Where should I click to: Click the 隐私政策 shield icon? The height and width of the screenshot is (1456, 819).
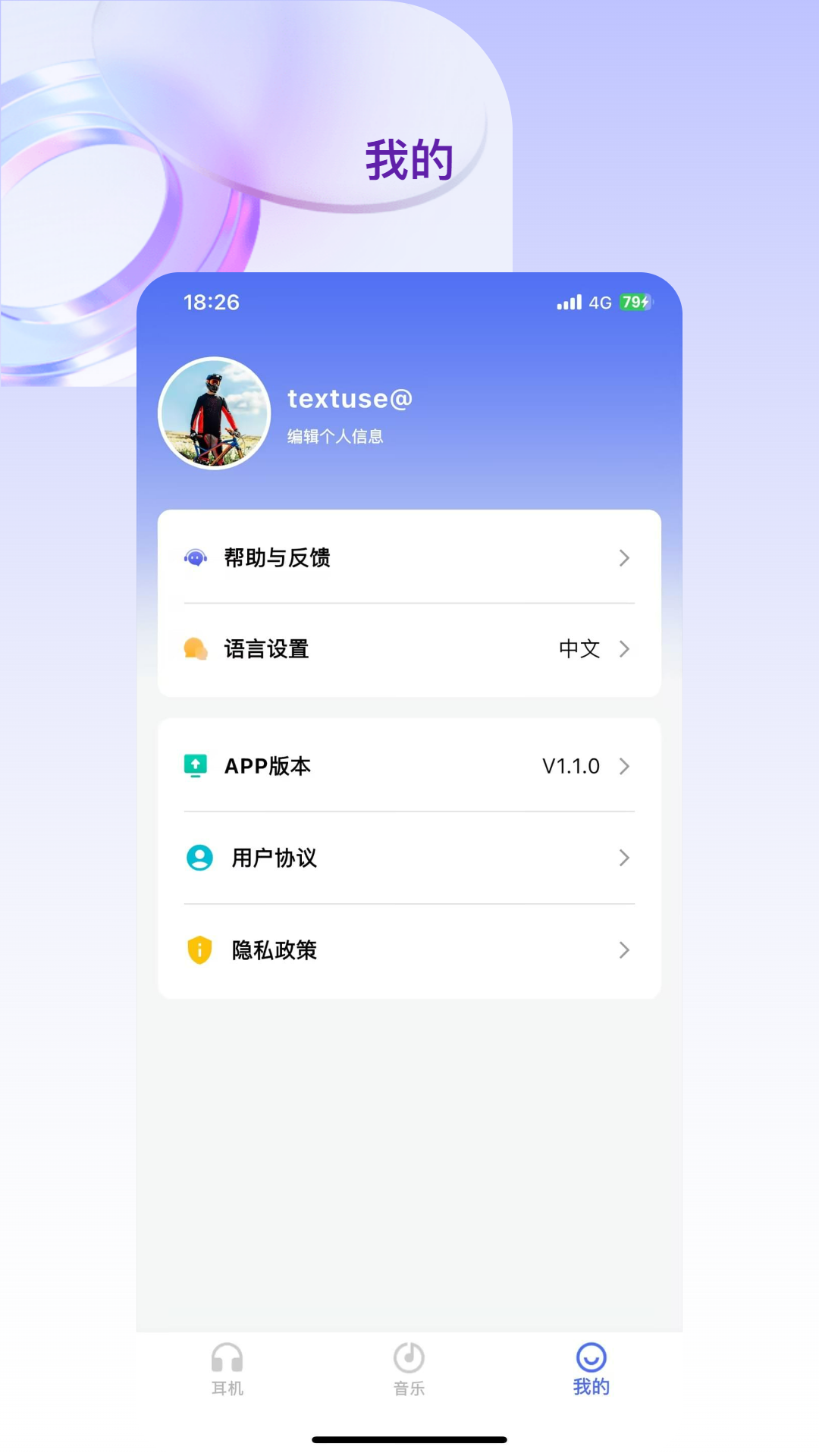click(198, 950)
